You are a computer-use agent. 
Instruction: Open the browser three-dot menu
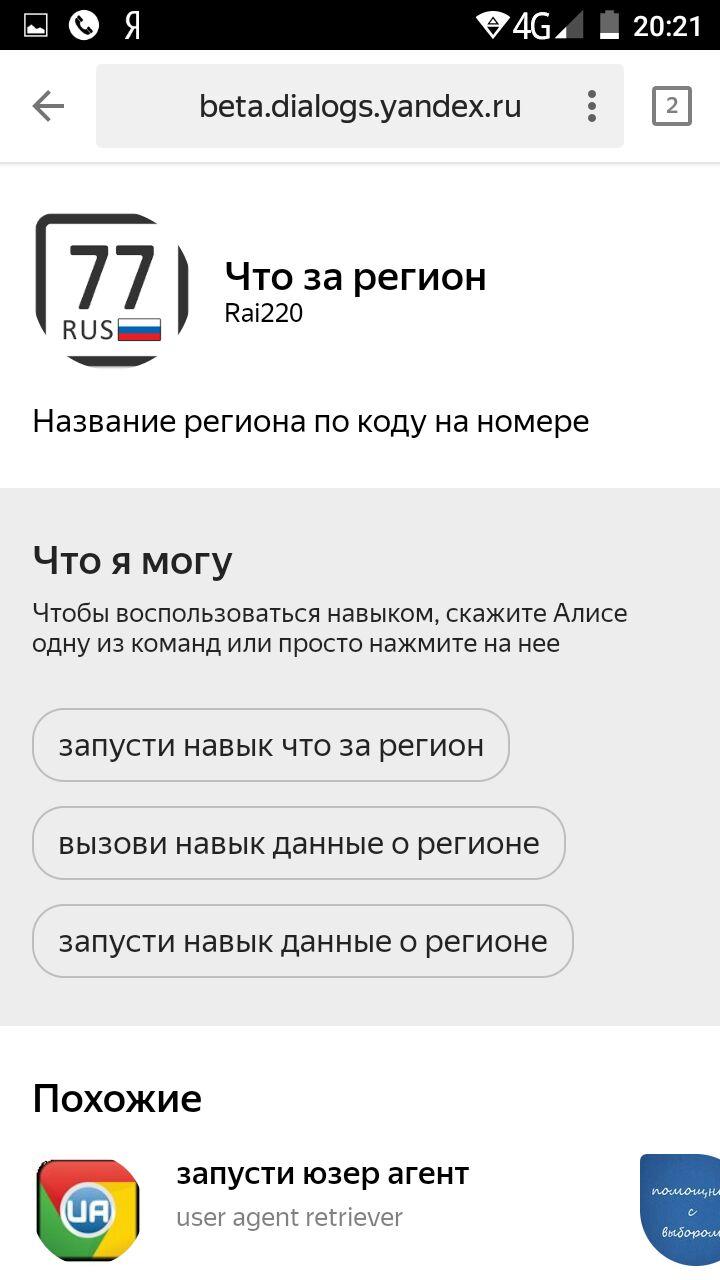tap(591, 105)
